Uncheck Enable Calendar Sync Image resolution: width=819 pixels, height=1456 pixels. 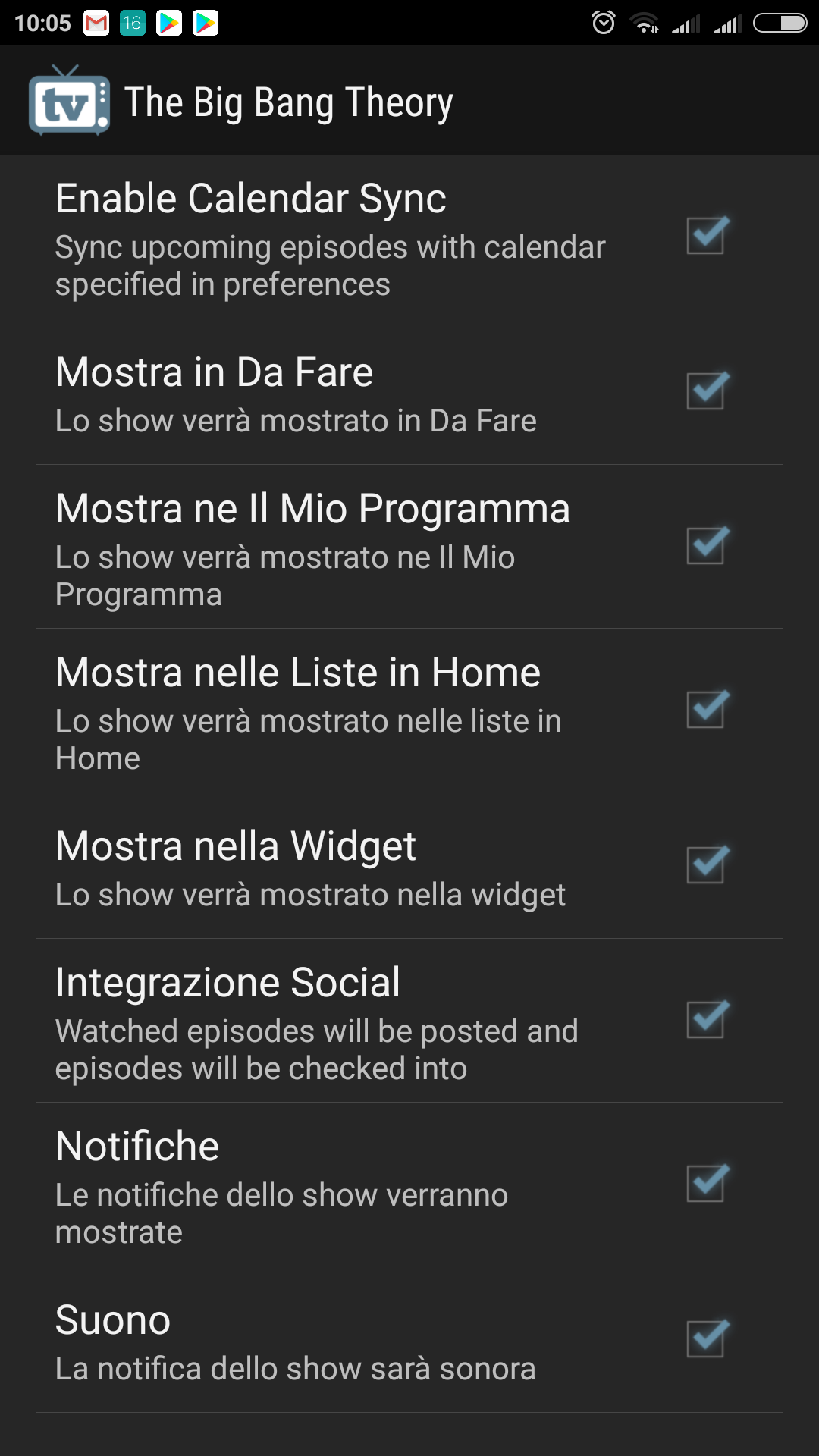click(x=708, y=235)
